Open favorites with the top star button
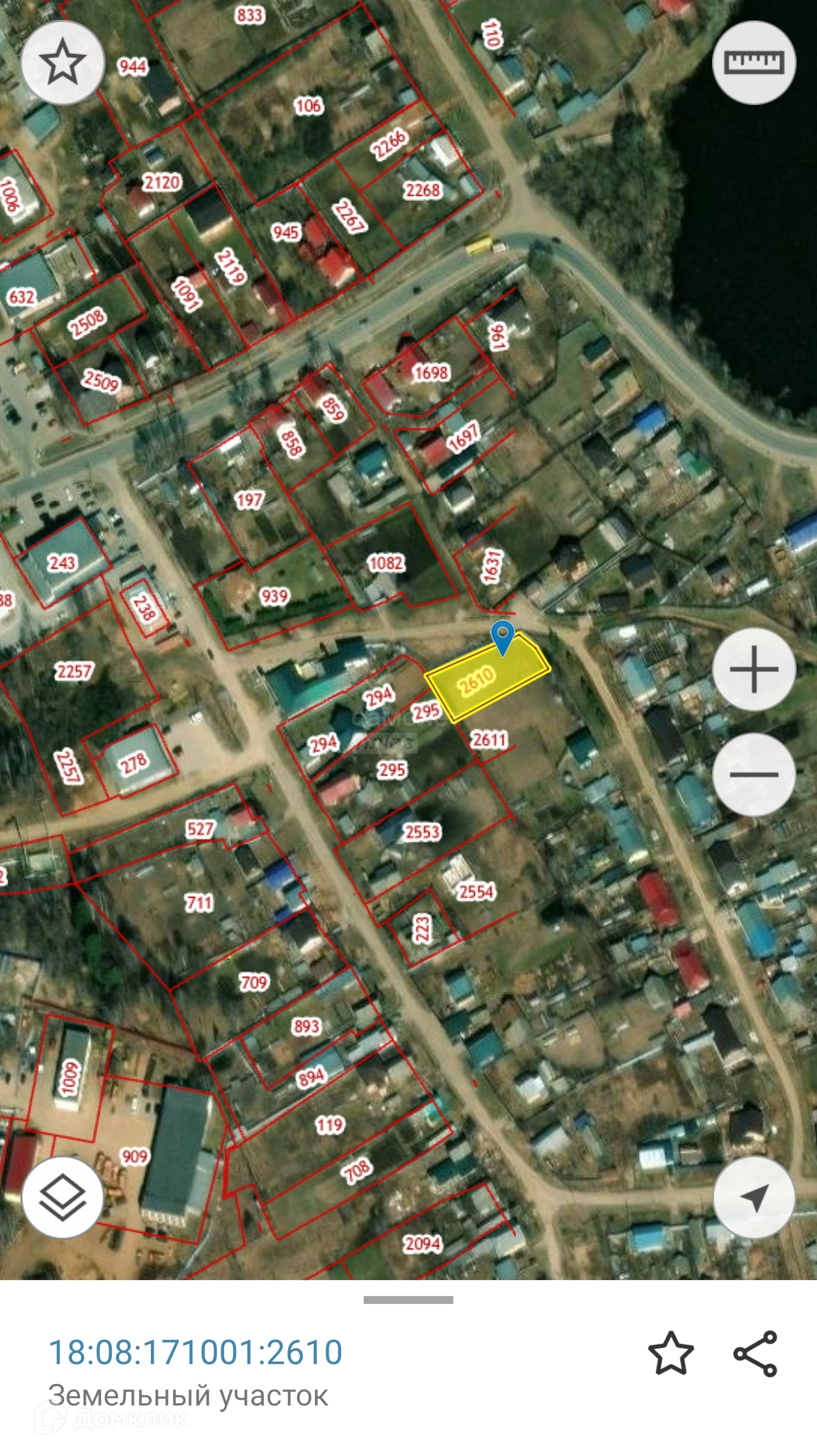Viewport: 817px width, 1456px height. pyautogui.click(x=62, y=62)
